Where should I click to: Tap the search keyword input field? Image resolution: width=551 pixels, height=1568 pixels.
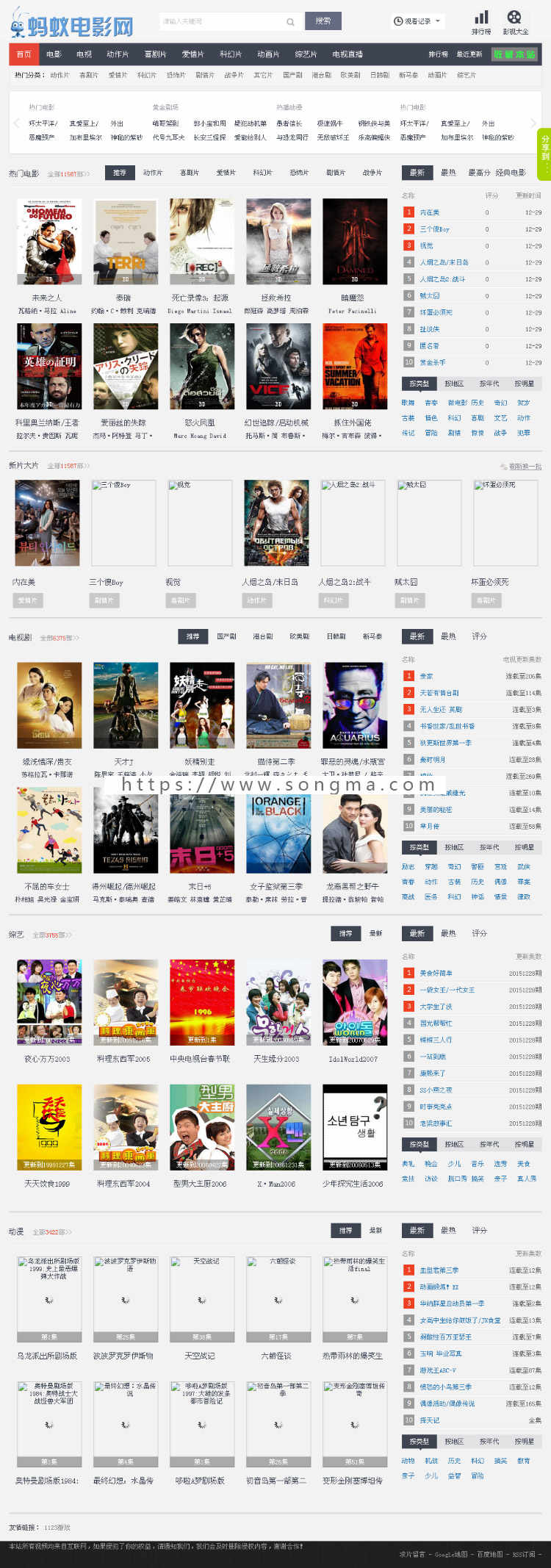[x=220, y=21]
